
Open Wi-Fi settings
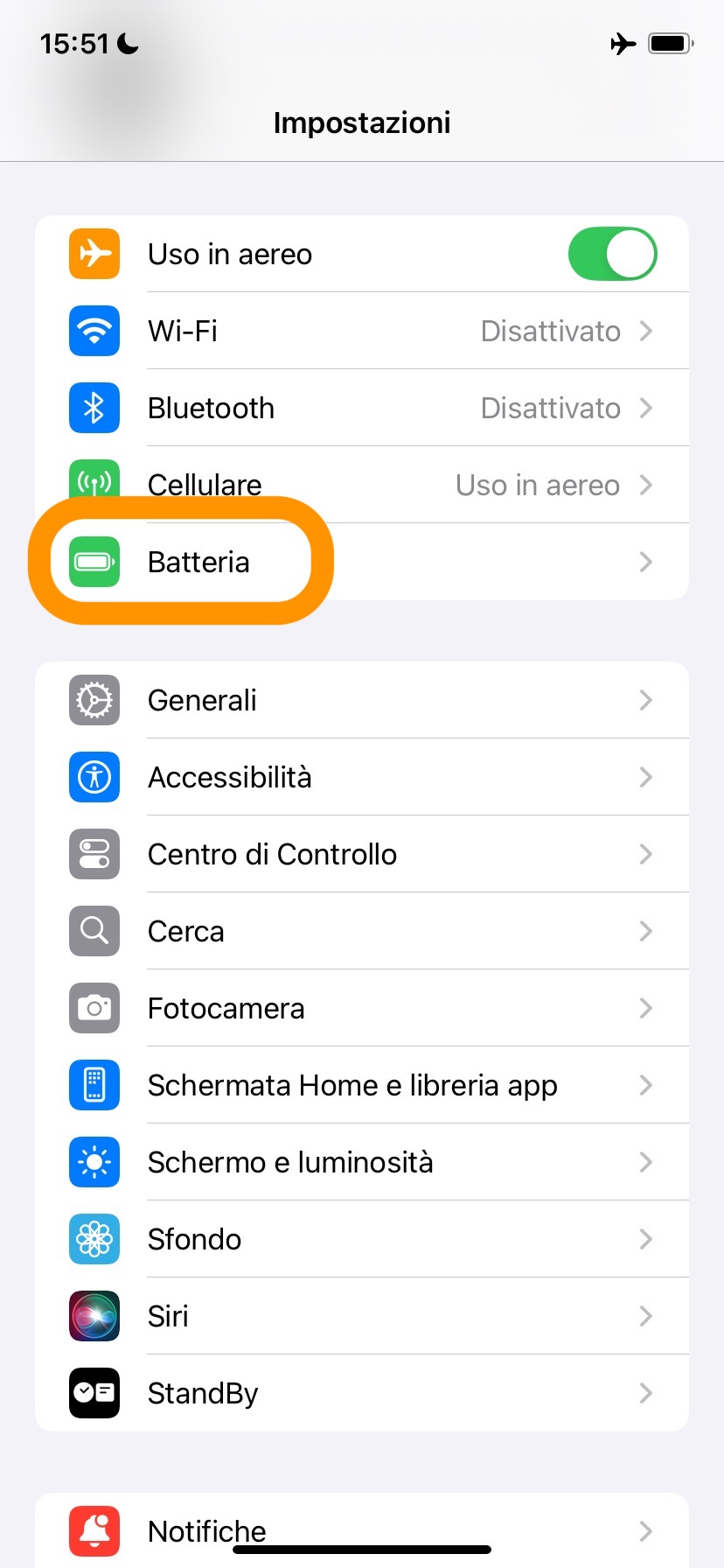pos(362,331)
